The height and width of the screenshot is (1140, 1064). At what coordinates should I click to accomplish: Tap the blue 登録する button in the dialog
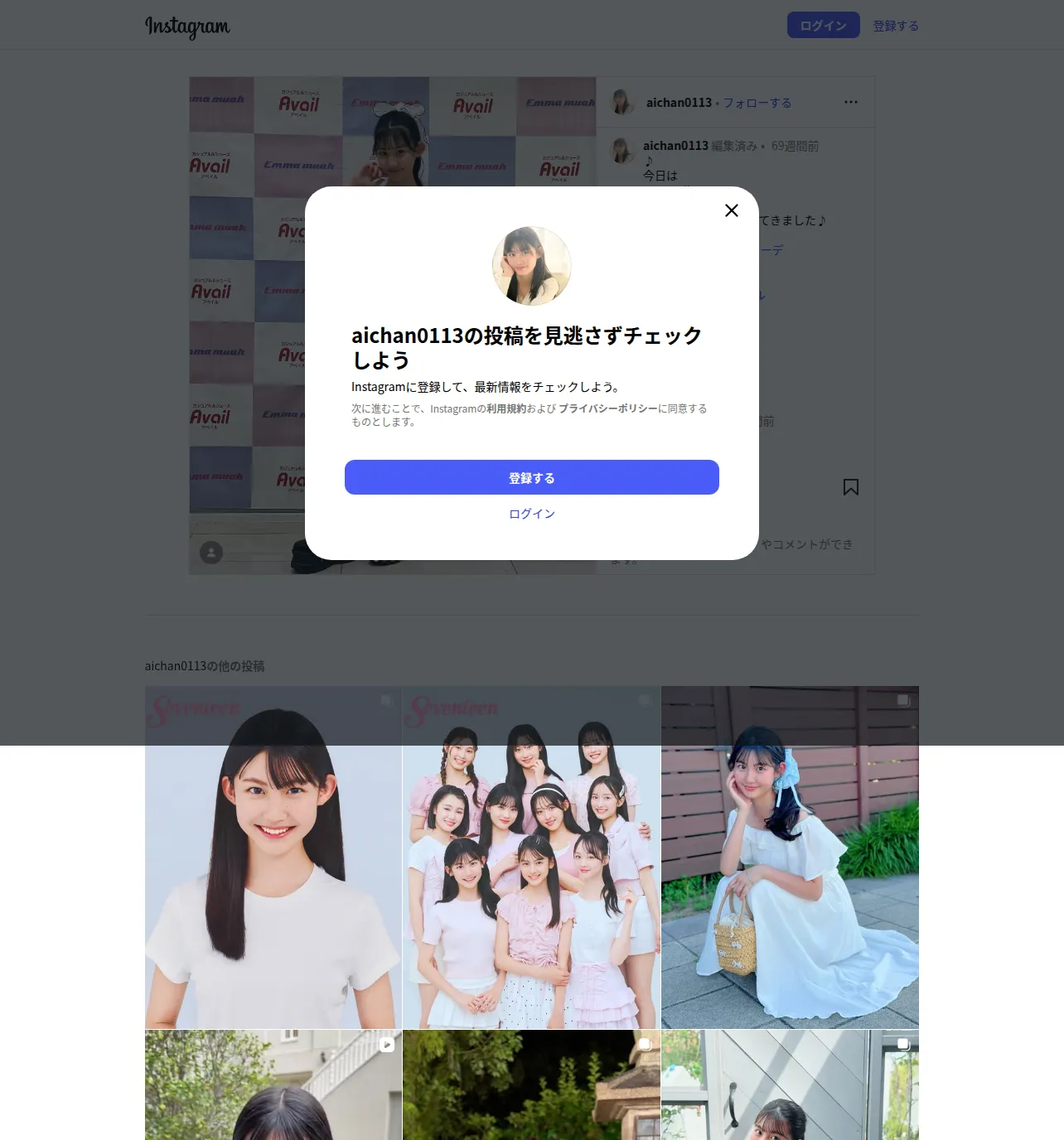tap(532, 477)
